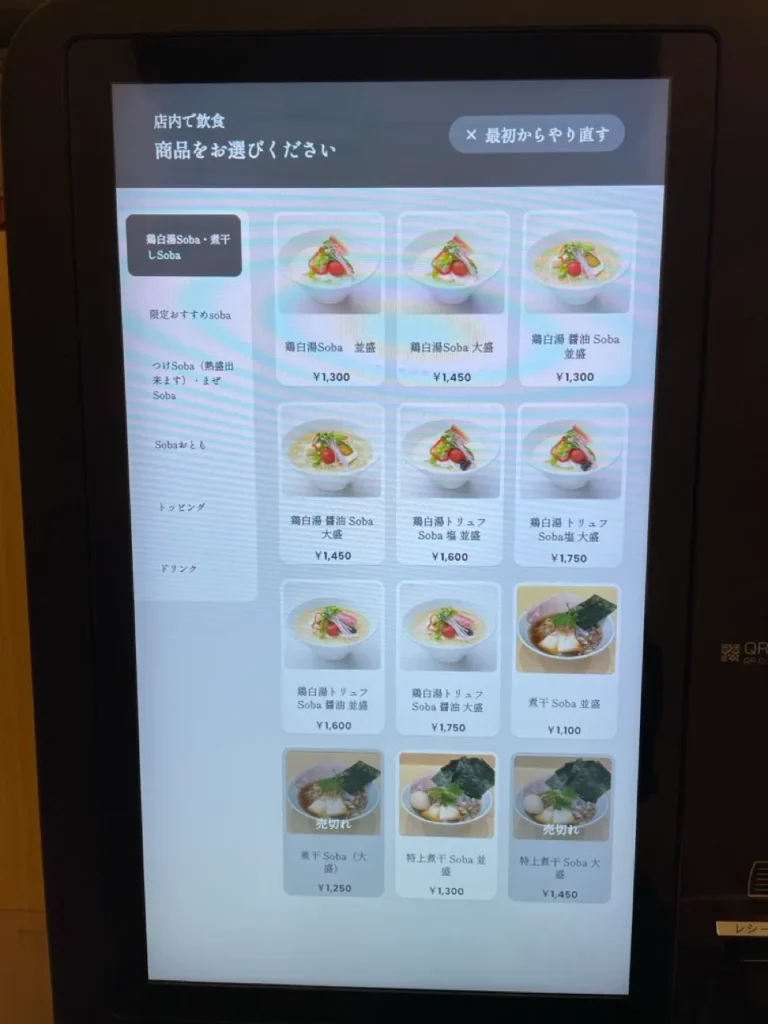
Task: Choose 鶏白湯Soba 並盛 for ¥1,300
Action: pyautogui.click(x=329, y=298)
